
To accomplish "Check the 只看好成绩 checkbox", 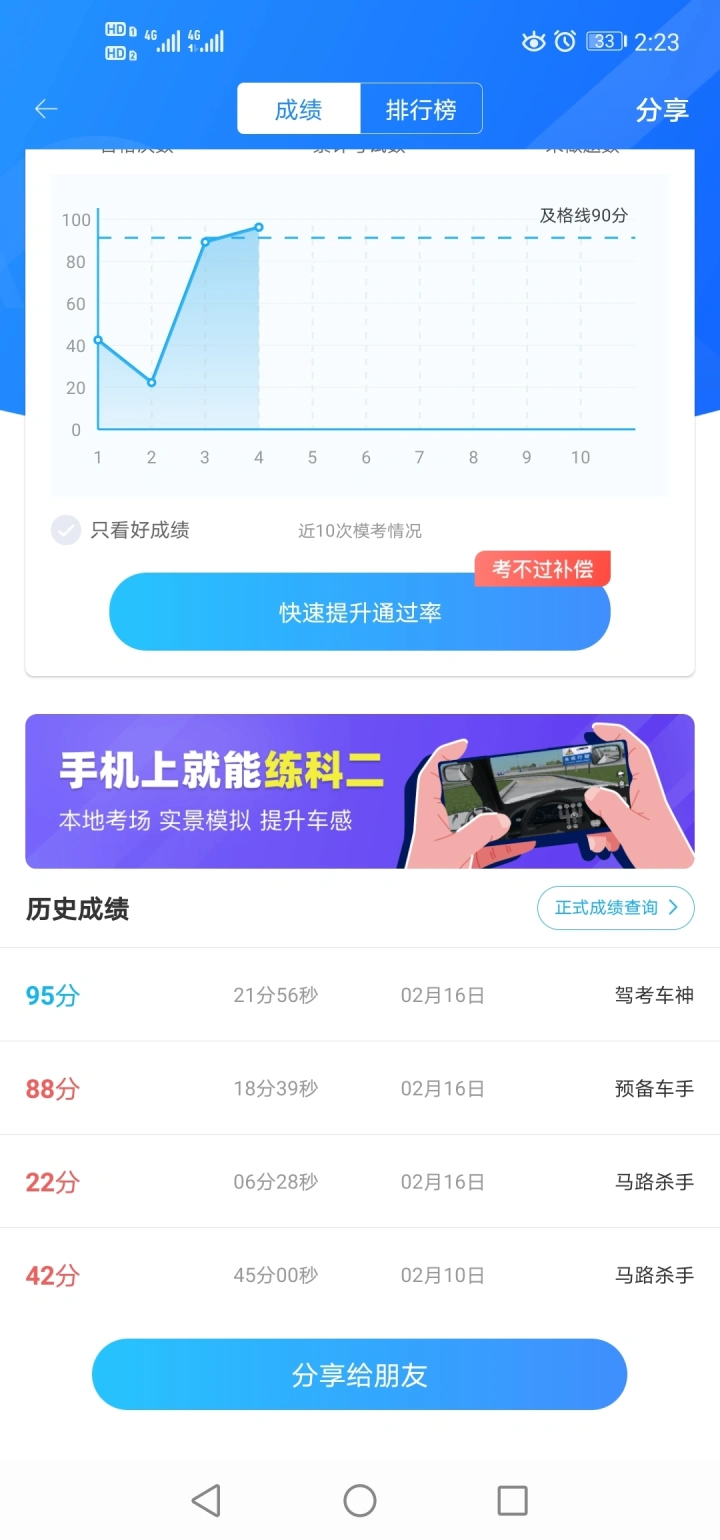I will (x=66, y=530).
